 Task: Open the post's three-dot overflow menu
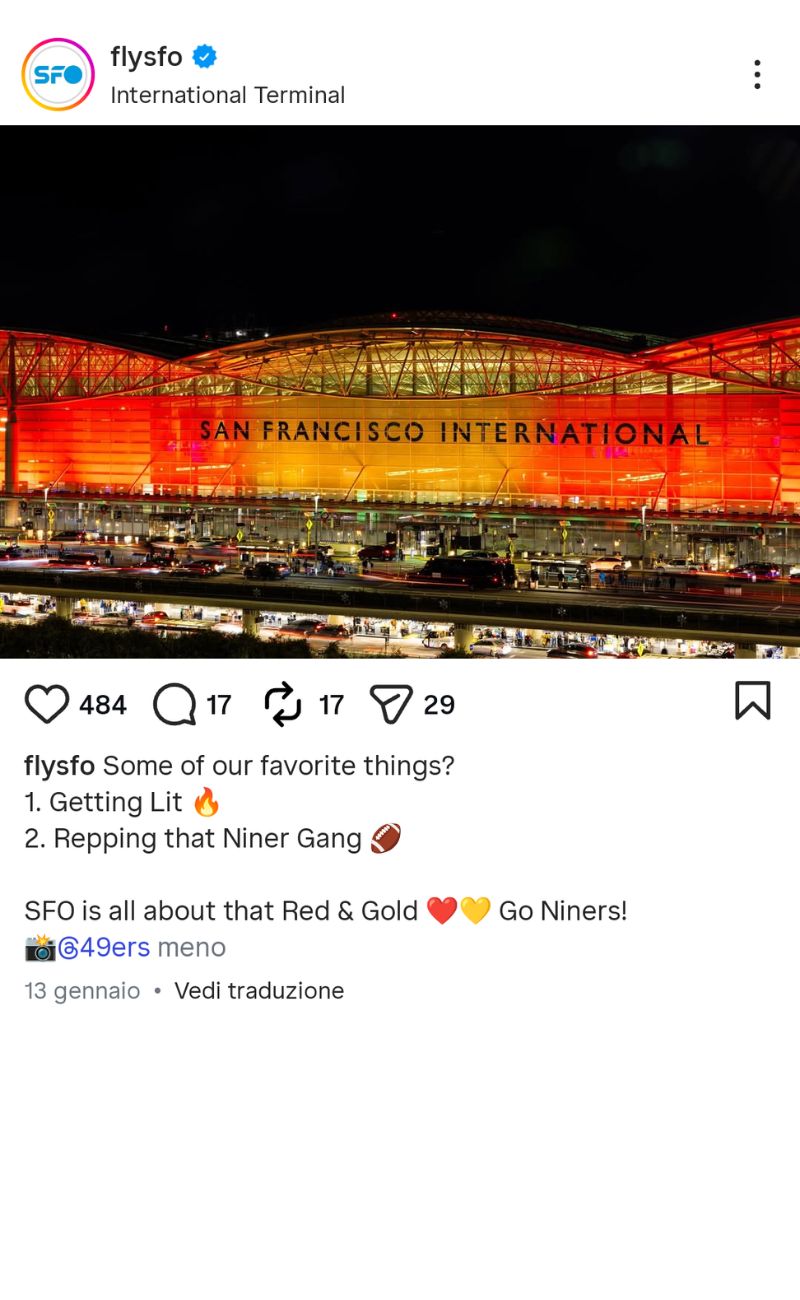[x=757, y=75]
